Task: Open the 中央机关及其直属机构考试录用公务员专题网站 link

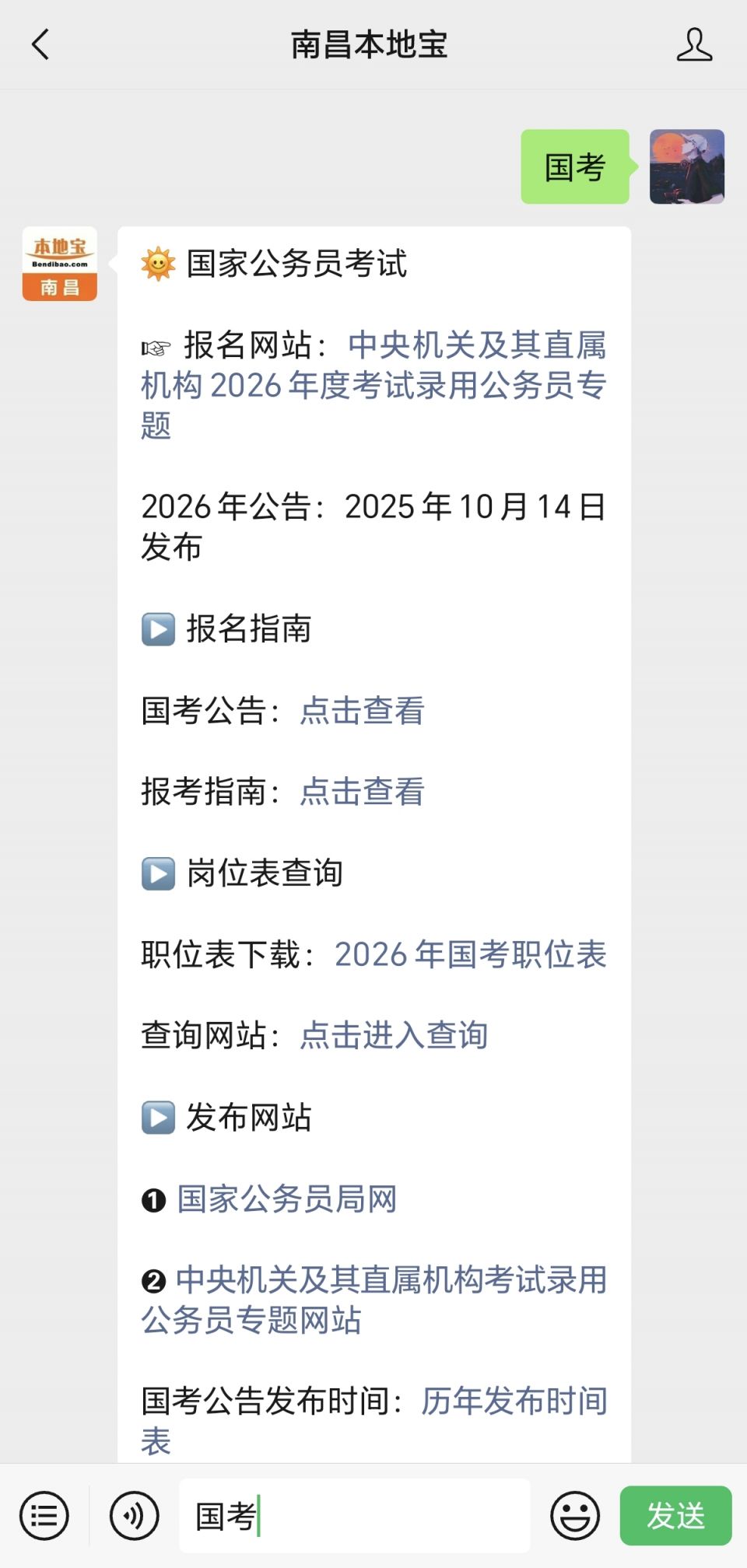Action: (373, 1300)
